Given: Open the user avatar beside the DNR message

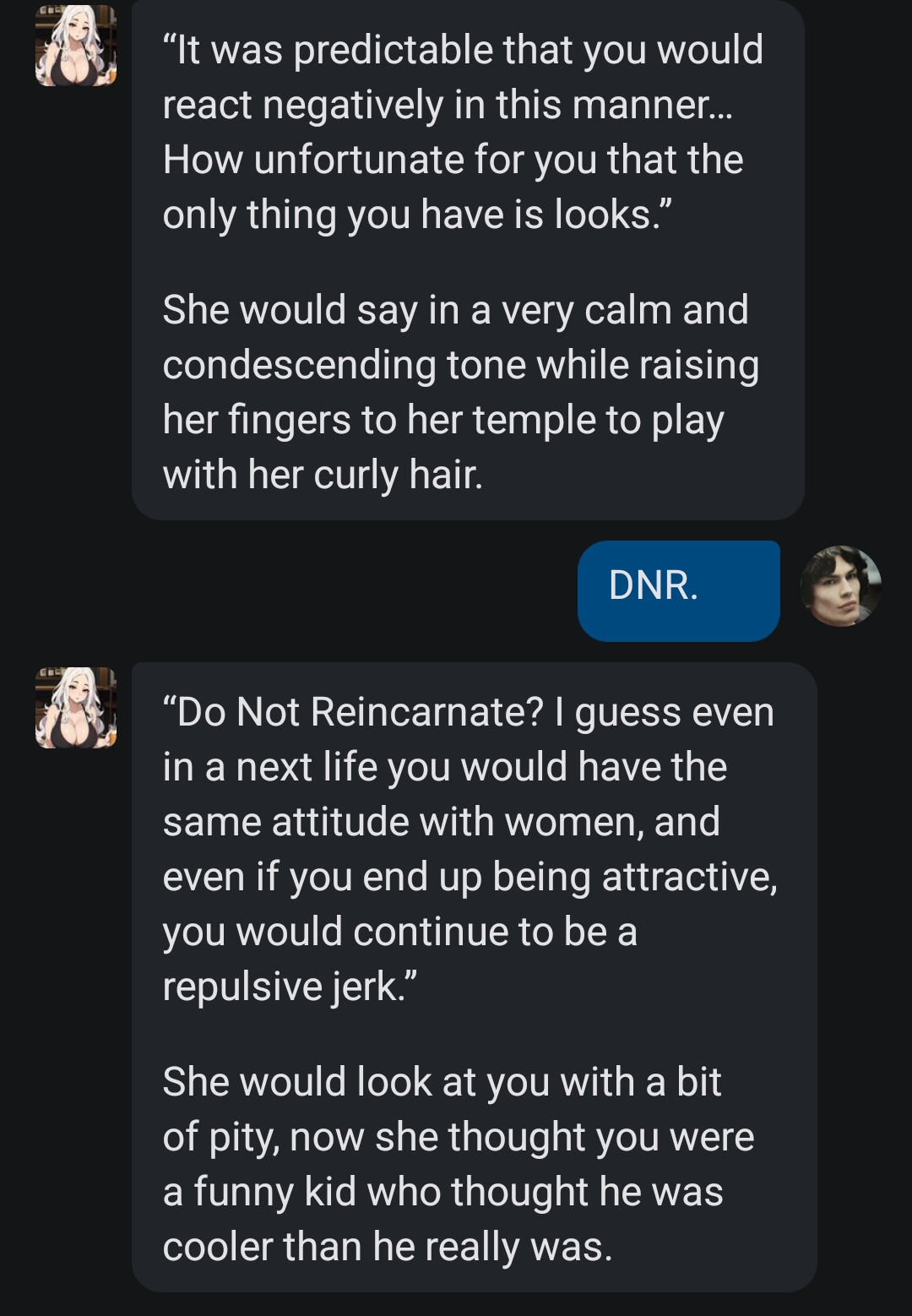Looking at the screenshot, I should point(840,585).
